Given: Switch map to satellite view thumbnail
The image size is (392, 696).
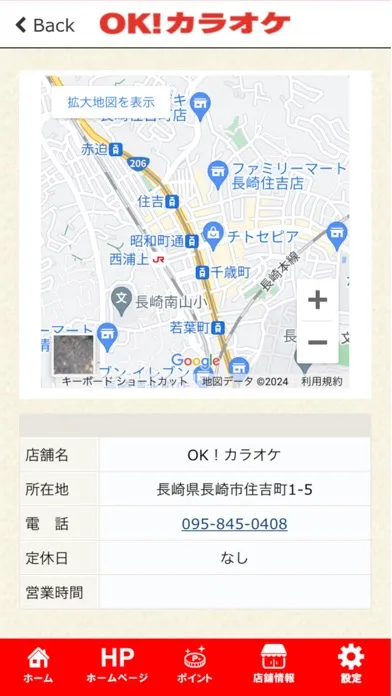Looking at the screenshot, I should click(74, 355).
